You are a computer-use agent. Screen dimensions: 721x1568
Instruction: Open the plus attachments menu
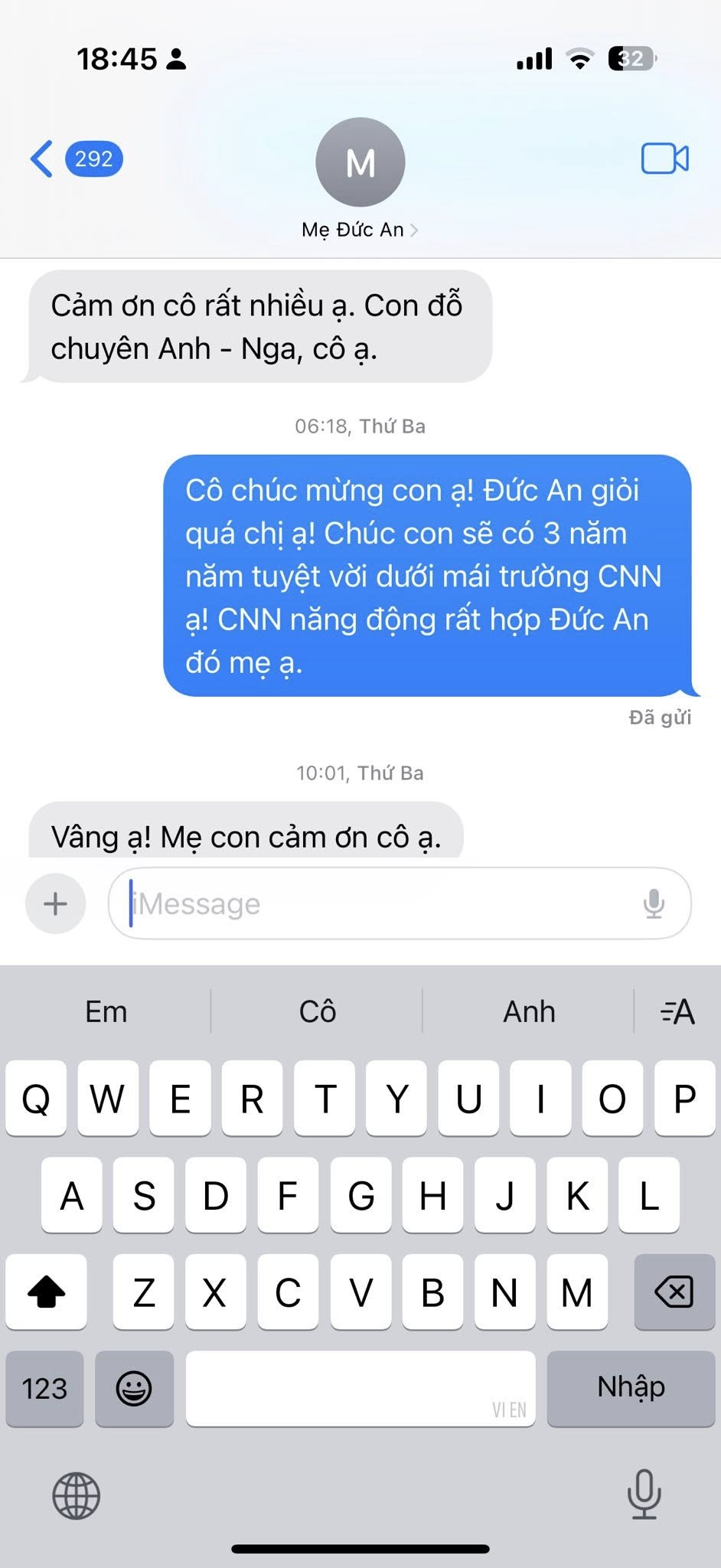click(x=55, y=903)
